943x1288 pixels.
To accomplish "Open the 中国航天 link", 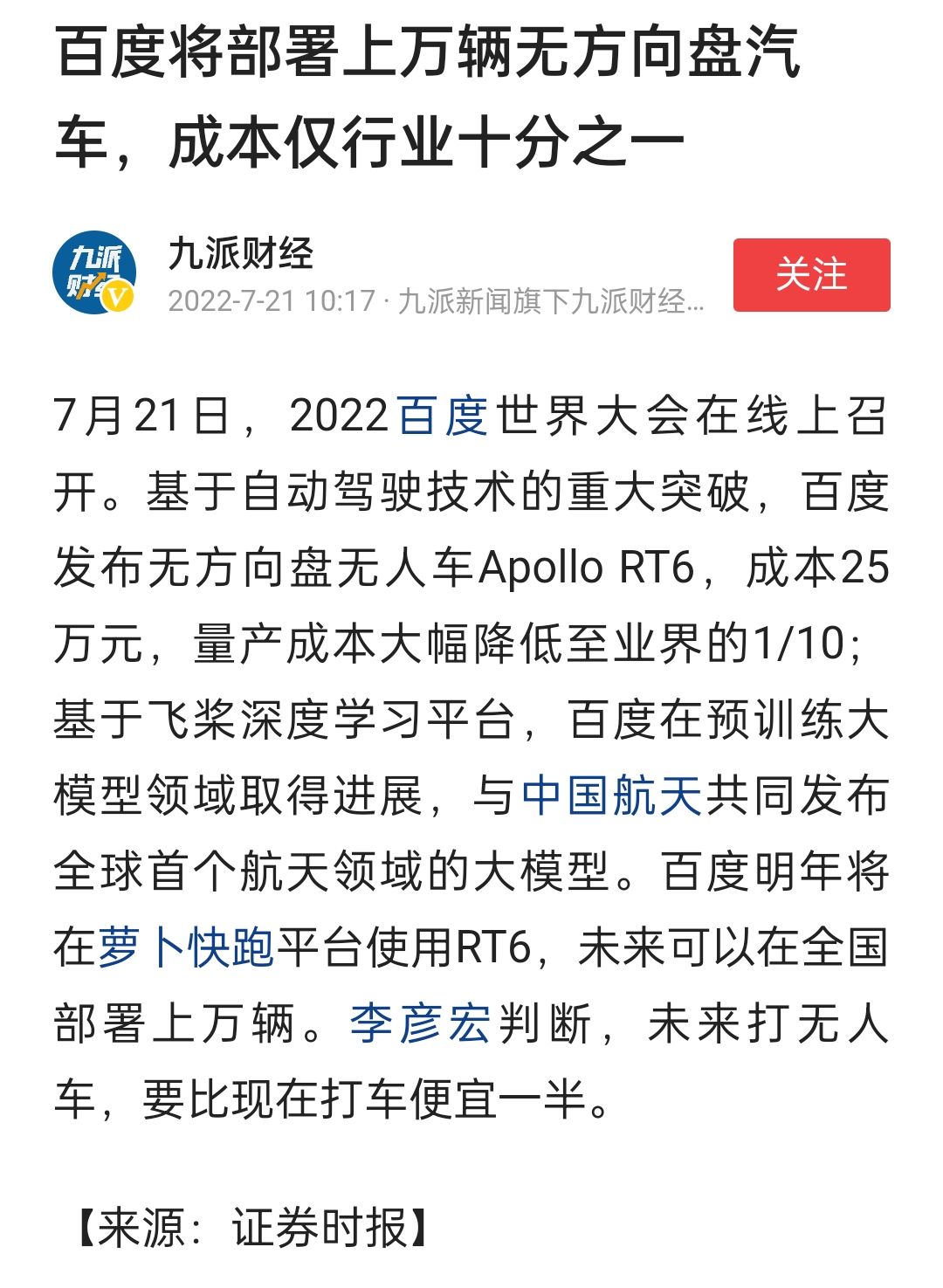I will point(612,796).
